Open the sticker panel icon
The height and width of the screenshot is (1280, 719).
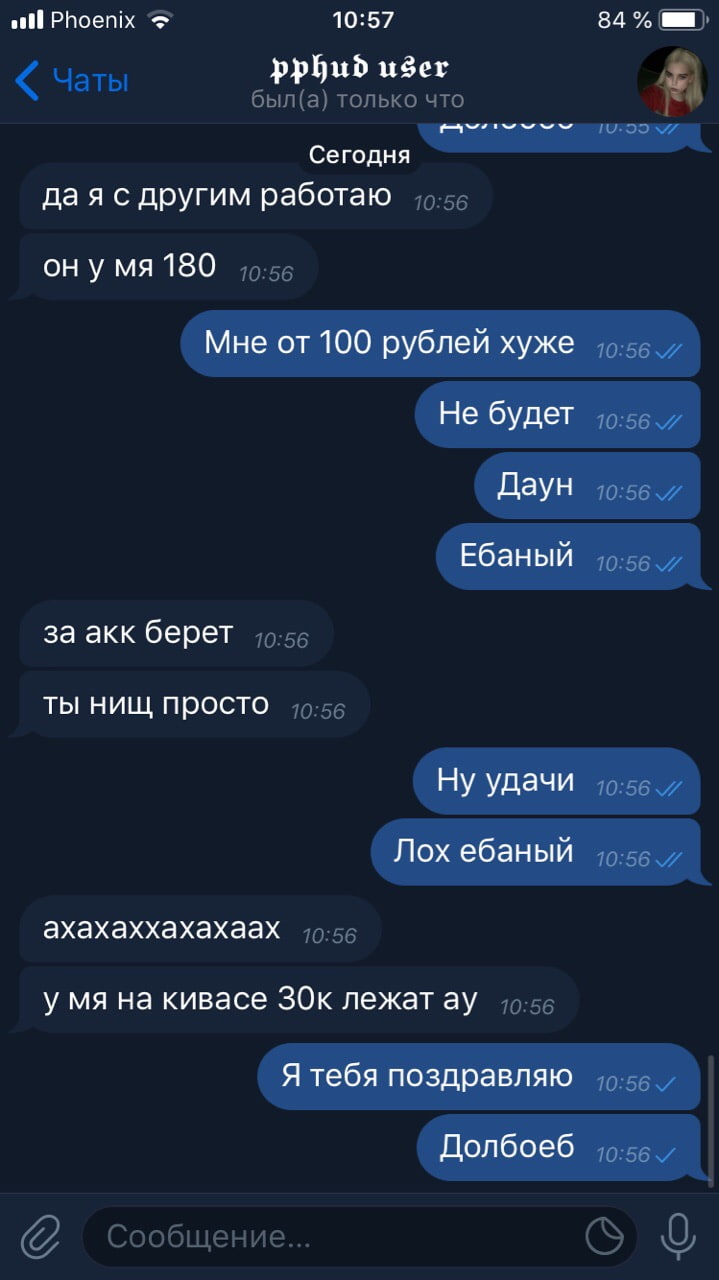click(x=604, y=1237)
